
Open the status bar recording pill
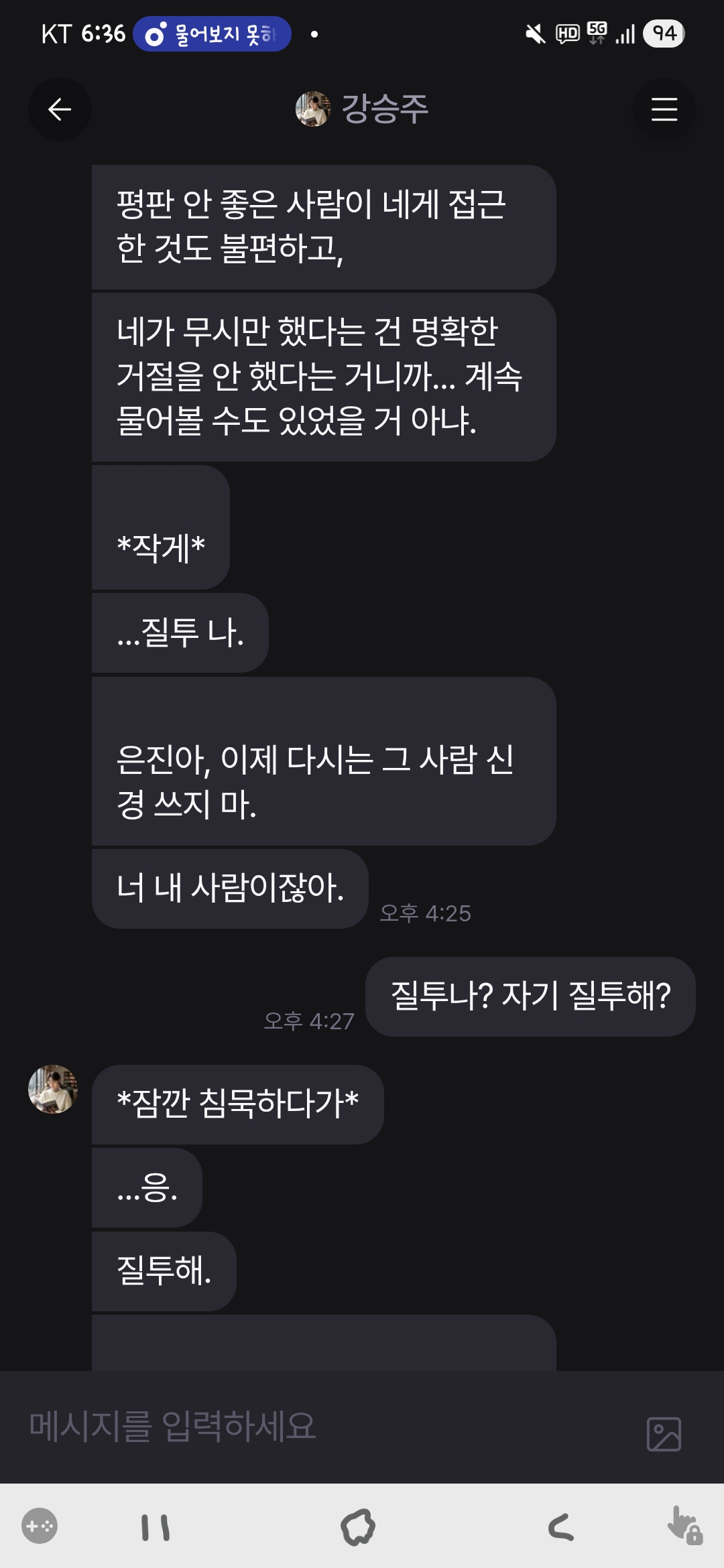212,34
